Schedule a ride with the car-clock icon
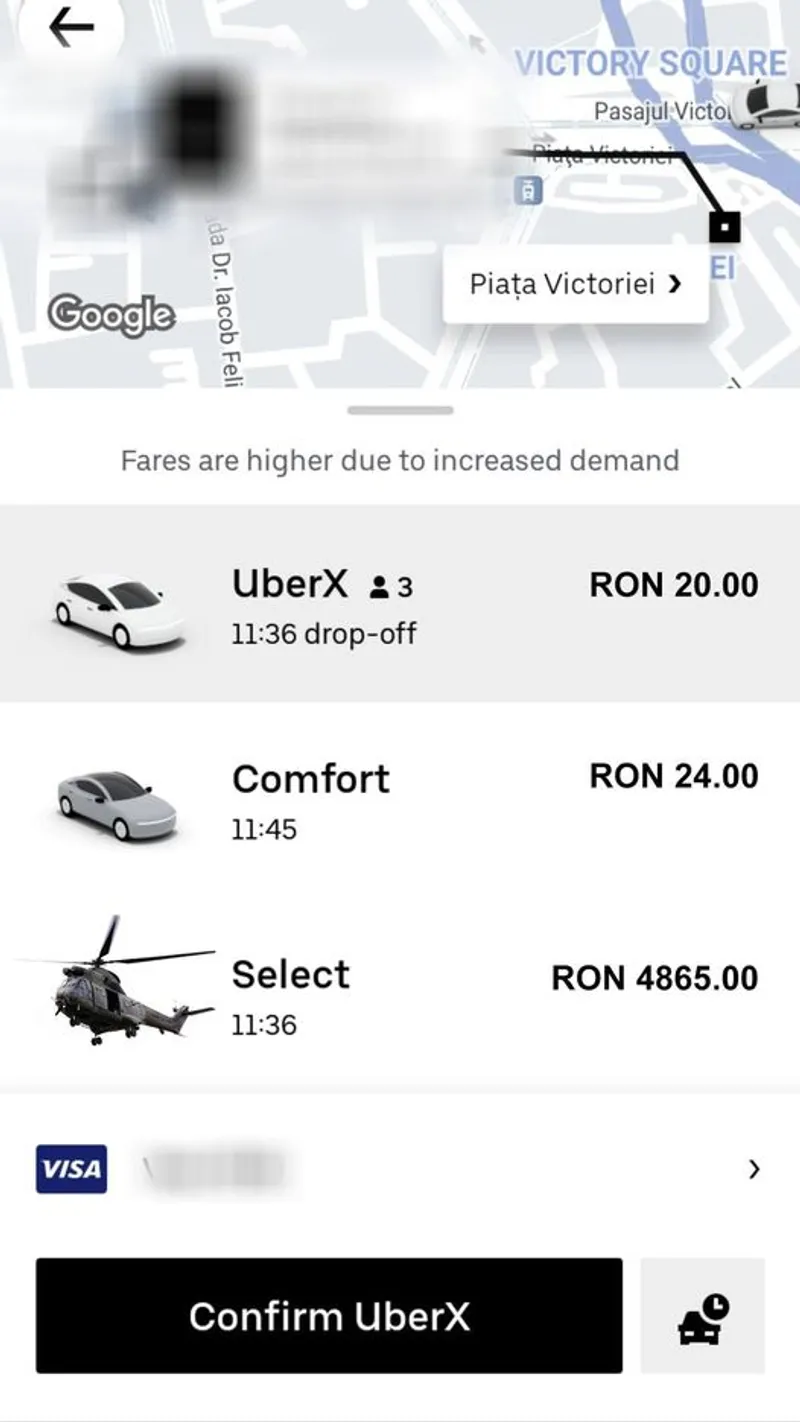 coord(703,1316)
